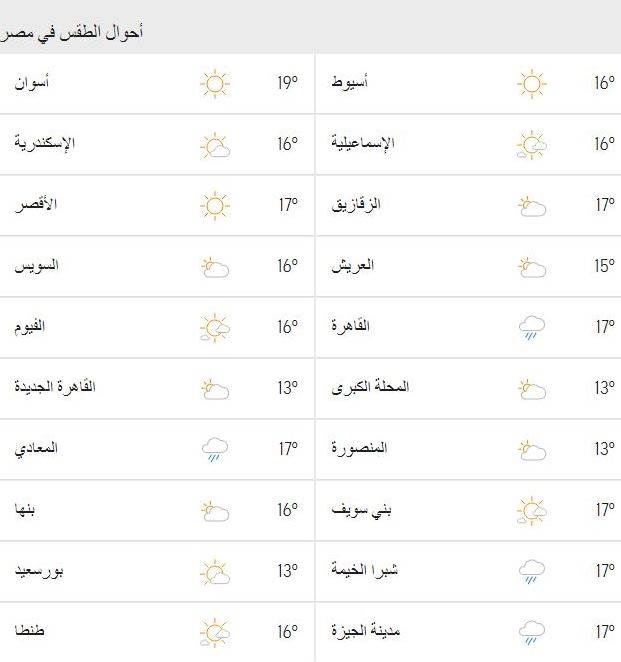621x662 pixels.
Task: Tap the الزقازيق city row
Action: click(357, 205)
